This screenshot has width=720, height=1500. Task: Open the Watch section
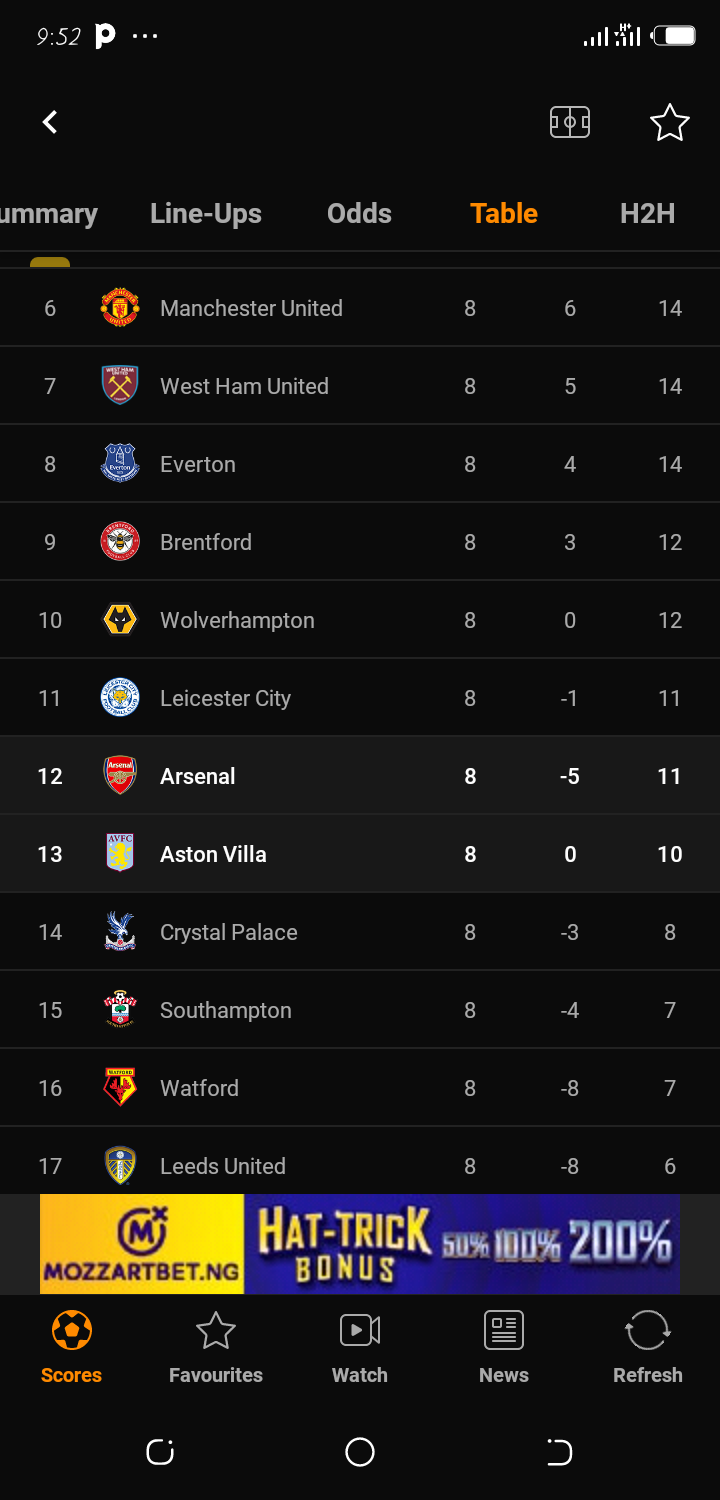[360, 1348]
